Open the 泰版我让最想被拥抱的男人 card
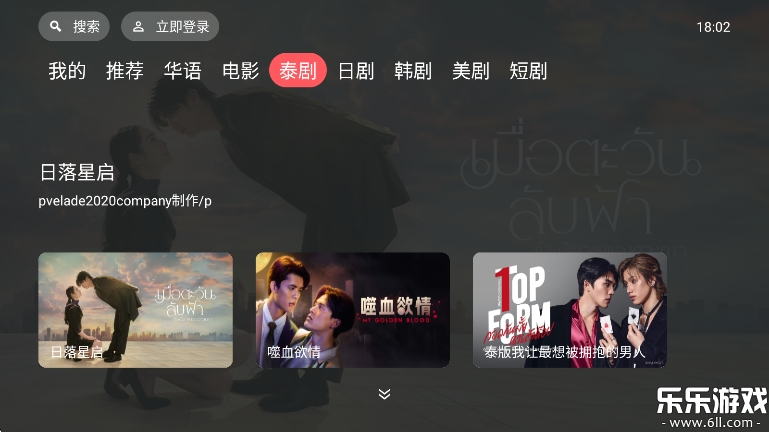 [x=570, y=310]
